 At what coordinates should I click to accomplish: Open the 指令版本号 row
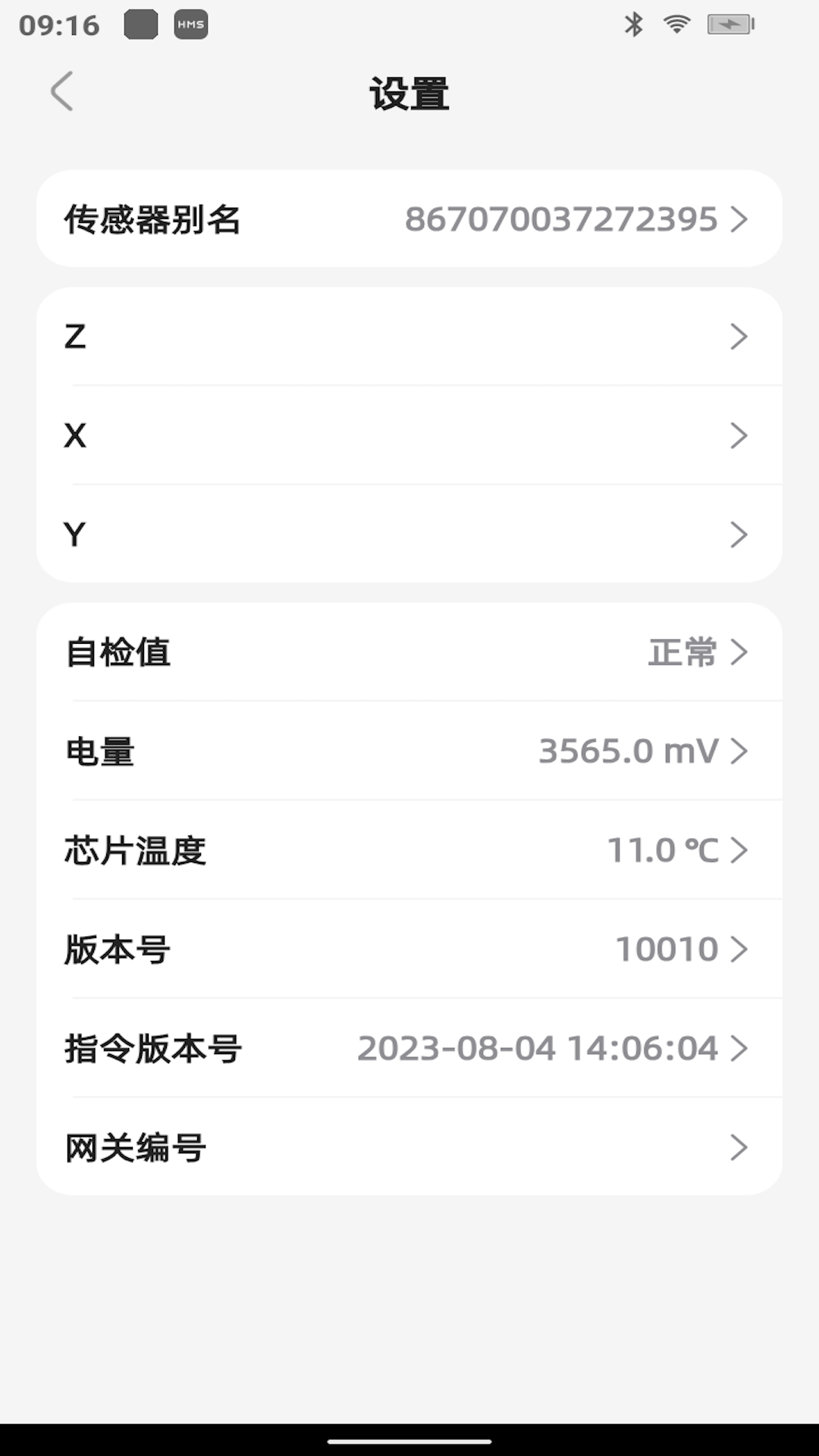pyautogui.click(x=409, y=1048)
